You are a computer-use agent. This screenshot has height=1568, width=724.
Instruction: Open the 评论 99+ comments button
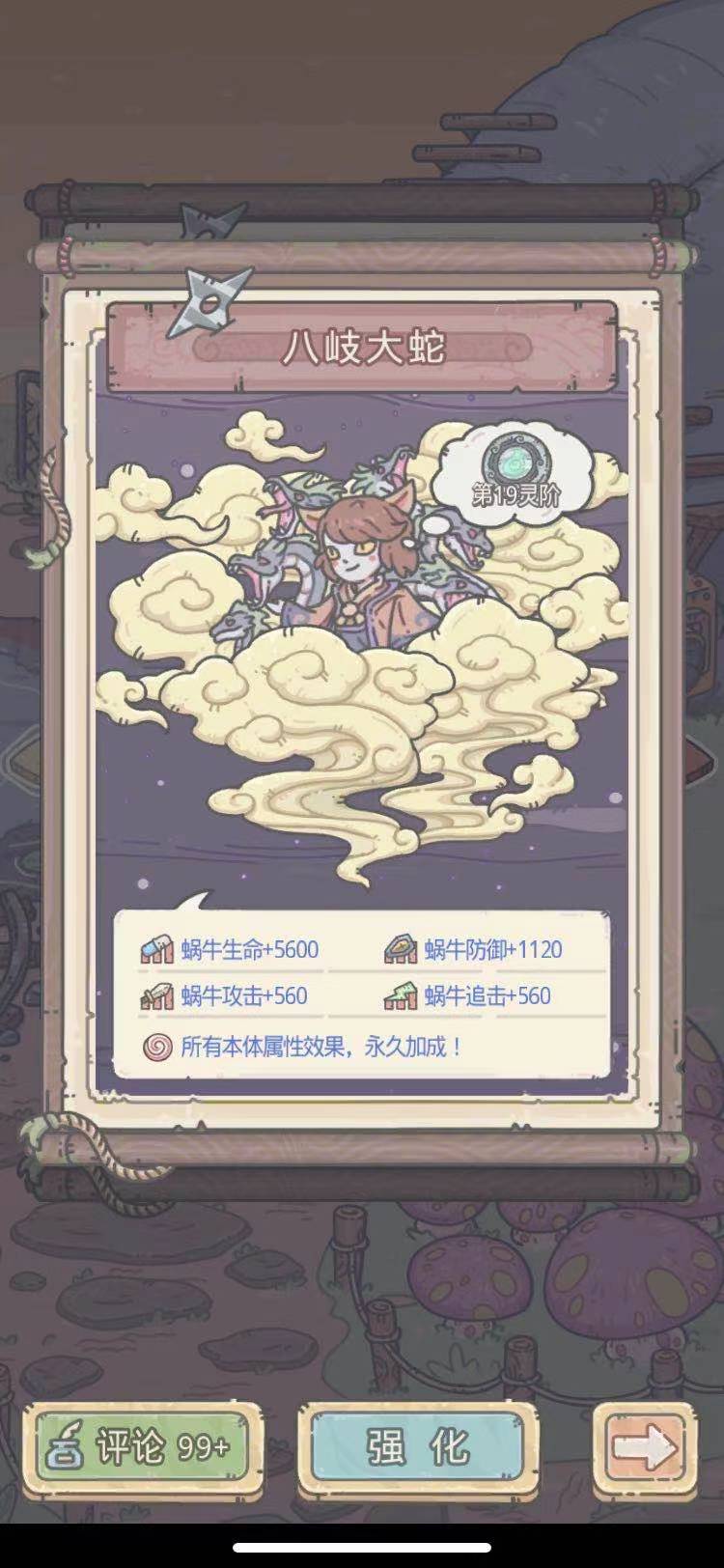coord(145,1447)
